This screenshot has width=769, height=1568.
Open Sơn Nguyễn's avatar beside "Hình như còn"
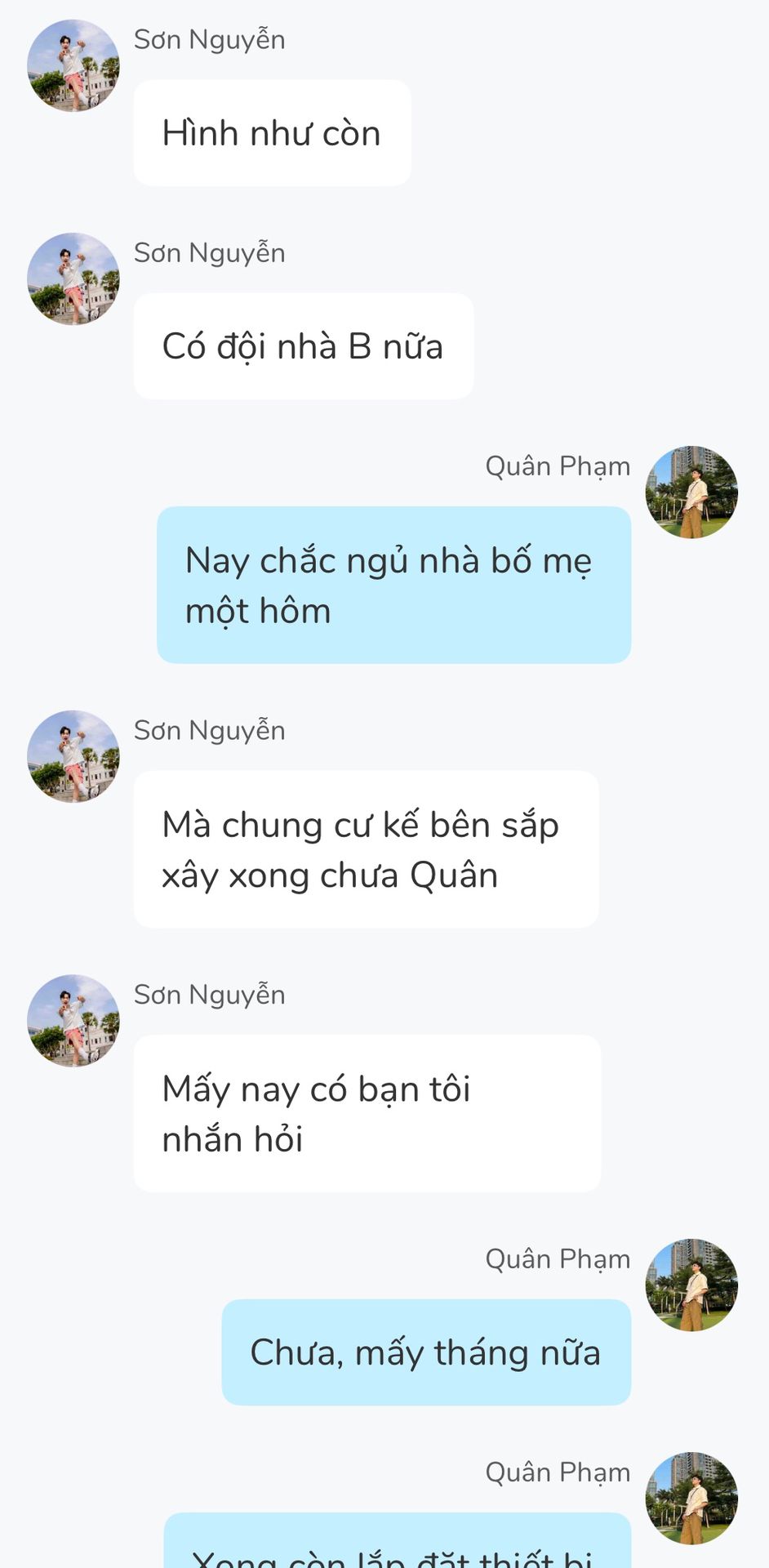pyautogui.click(x=73, y=65)
